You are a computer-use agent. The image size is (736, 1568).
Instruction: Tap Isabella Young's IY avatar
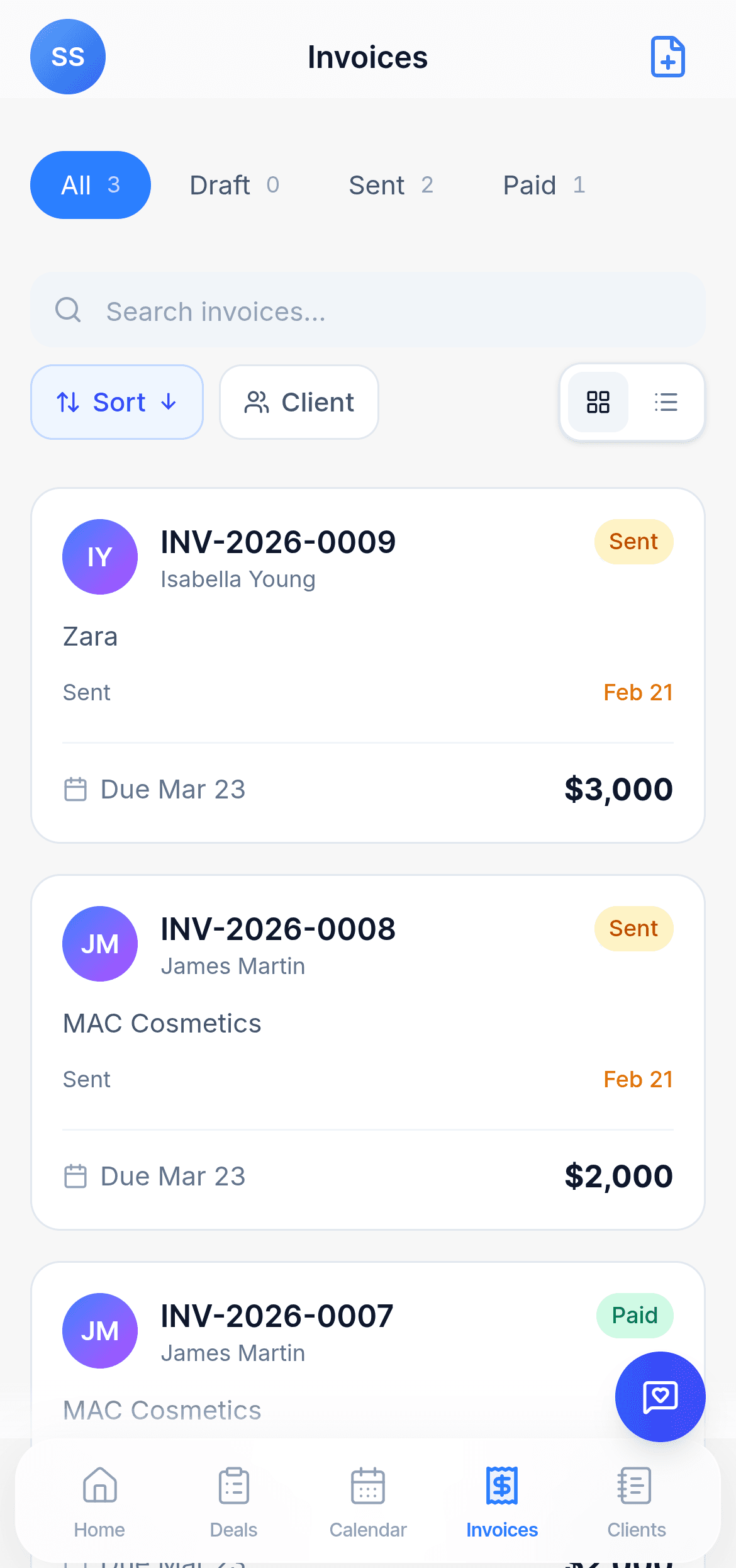(99, 557)
